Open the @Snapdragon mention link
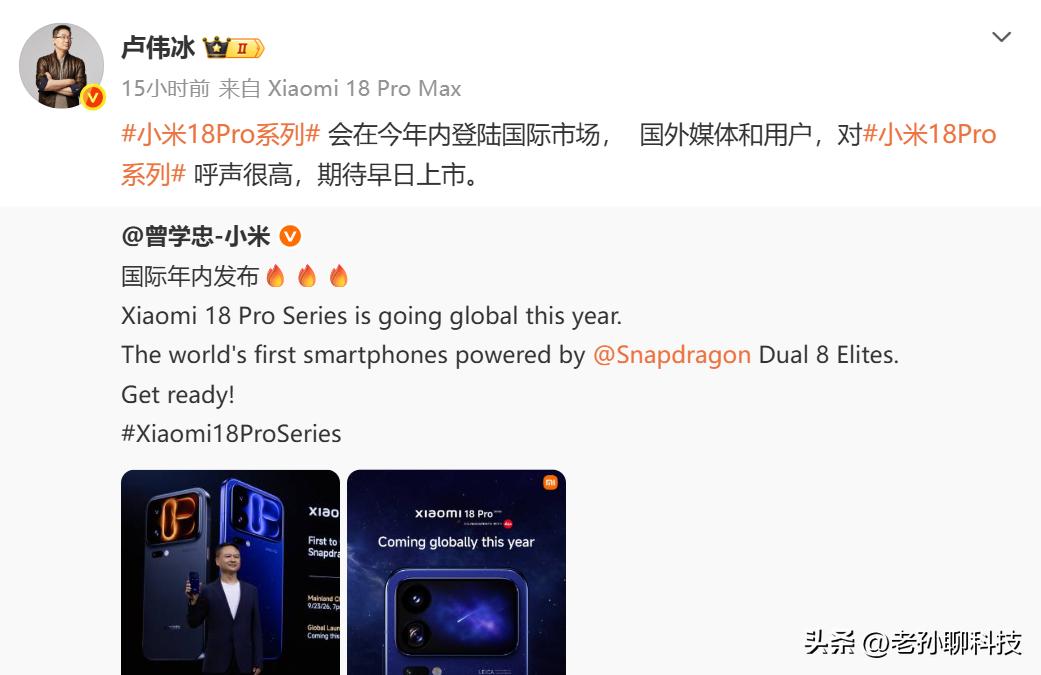 (671, 355)
